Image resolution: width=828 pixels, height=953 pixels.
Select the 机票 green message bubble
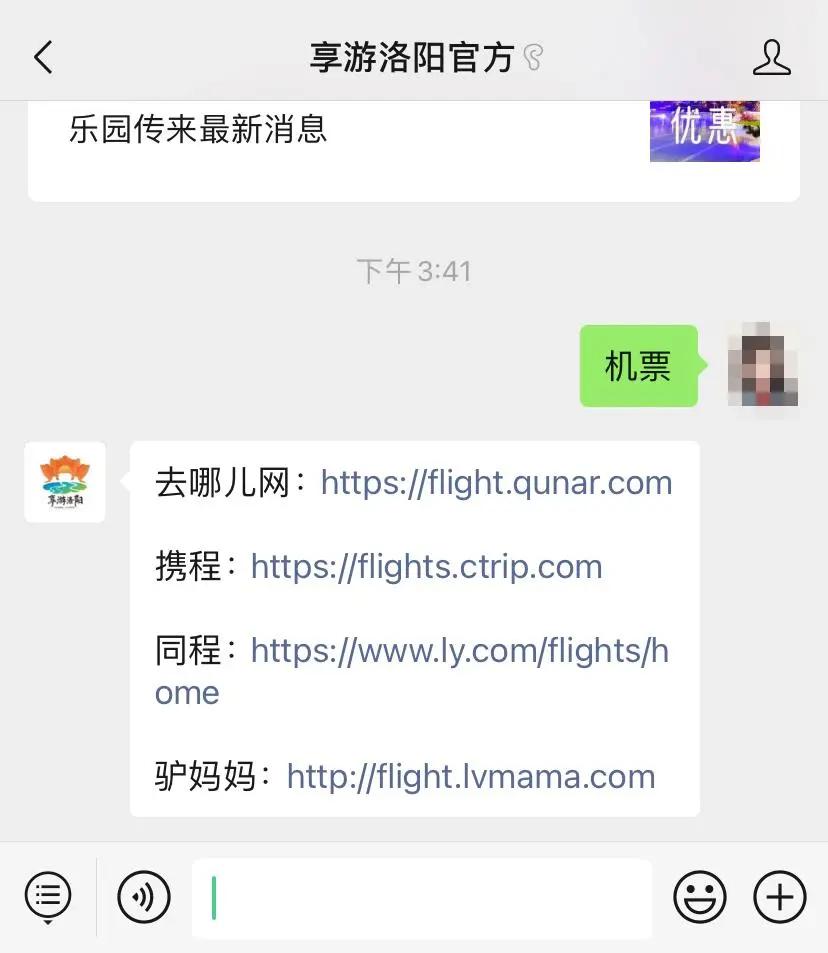(x=638, y=366)
